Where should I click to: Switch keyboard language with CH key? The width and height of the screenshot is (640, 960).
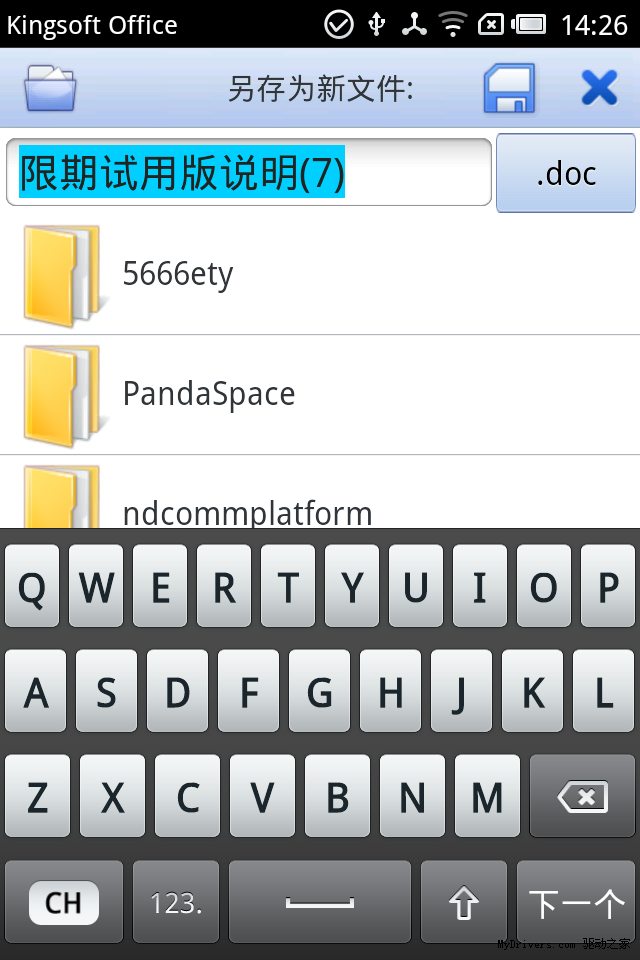[63, 903]
